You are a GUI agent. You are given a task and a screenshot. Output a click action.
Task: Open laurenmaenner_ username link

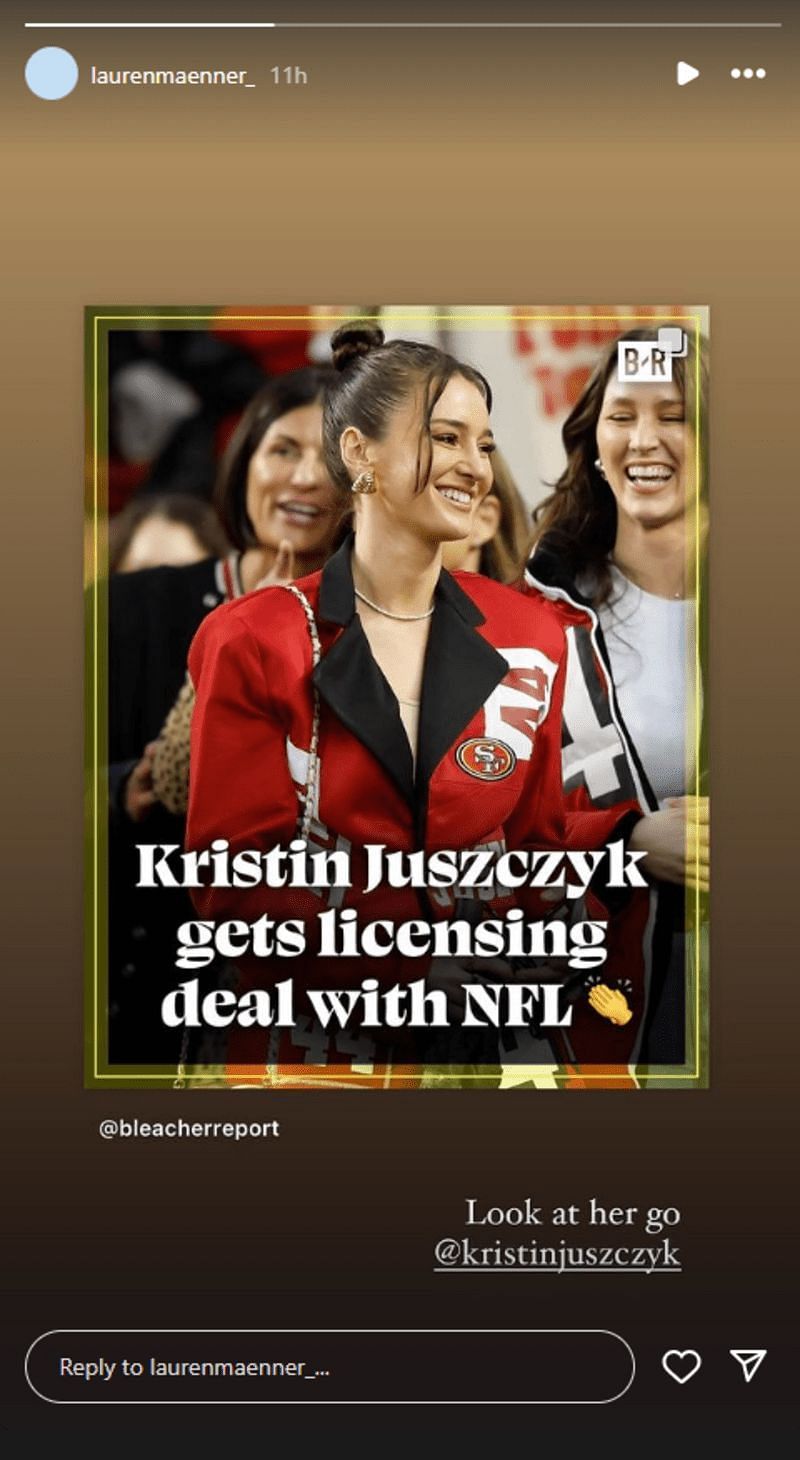pyautogui.click(x=173, y=75)
